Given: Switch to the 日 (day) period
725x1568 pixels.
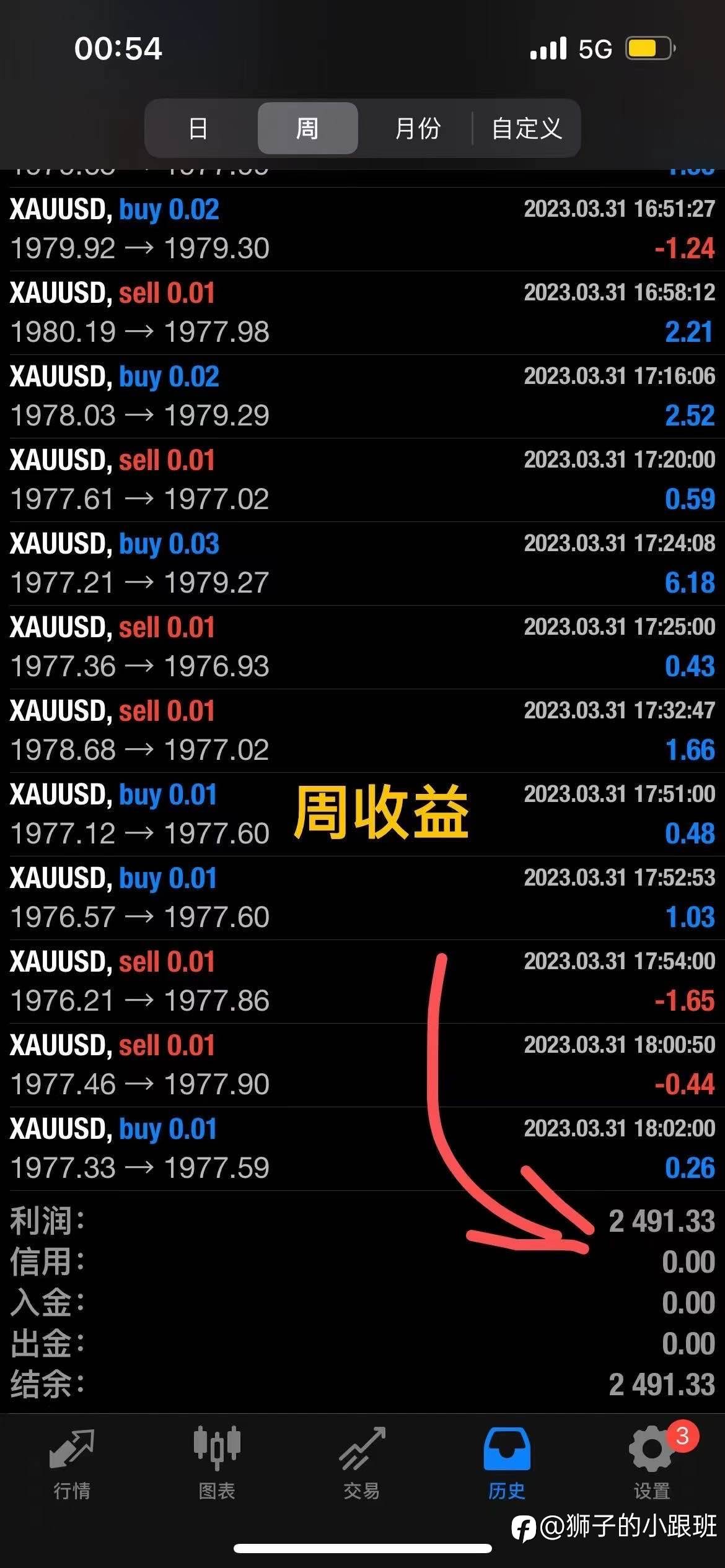Looking at the screenshot, I should pyautogui.click(x=198, y=128).
